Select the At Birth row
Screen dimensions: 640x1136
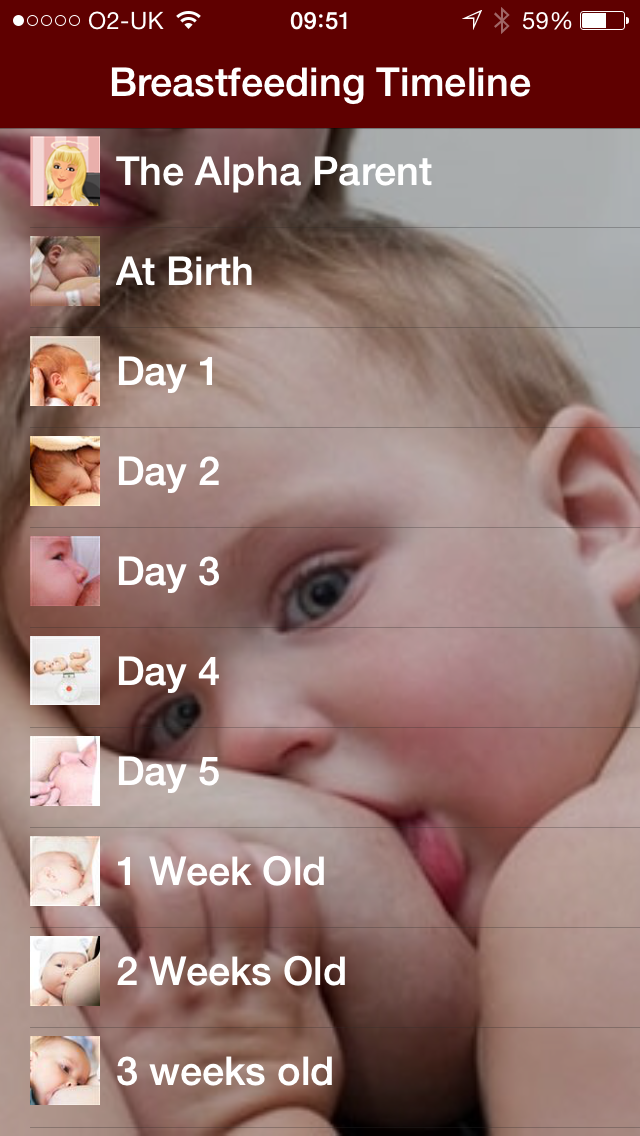[185, 272]
